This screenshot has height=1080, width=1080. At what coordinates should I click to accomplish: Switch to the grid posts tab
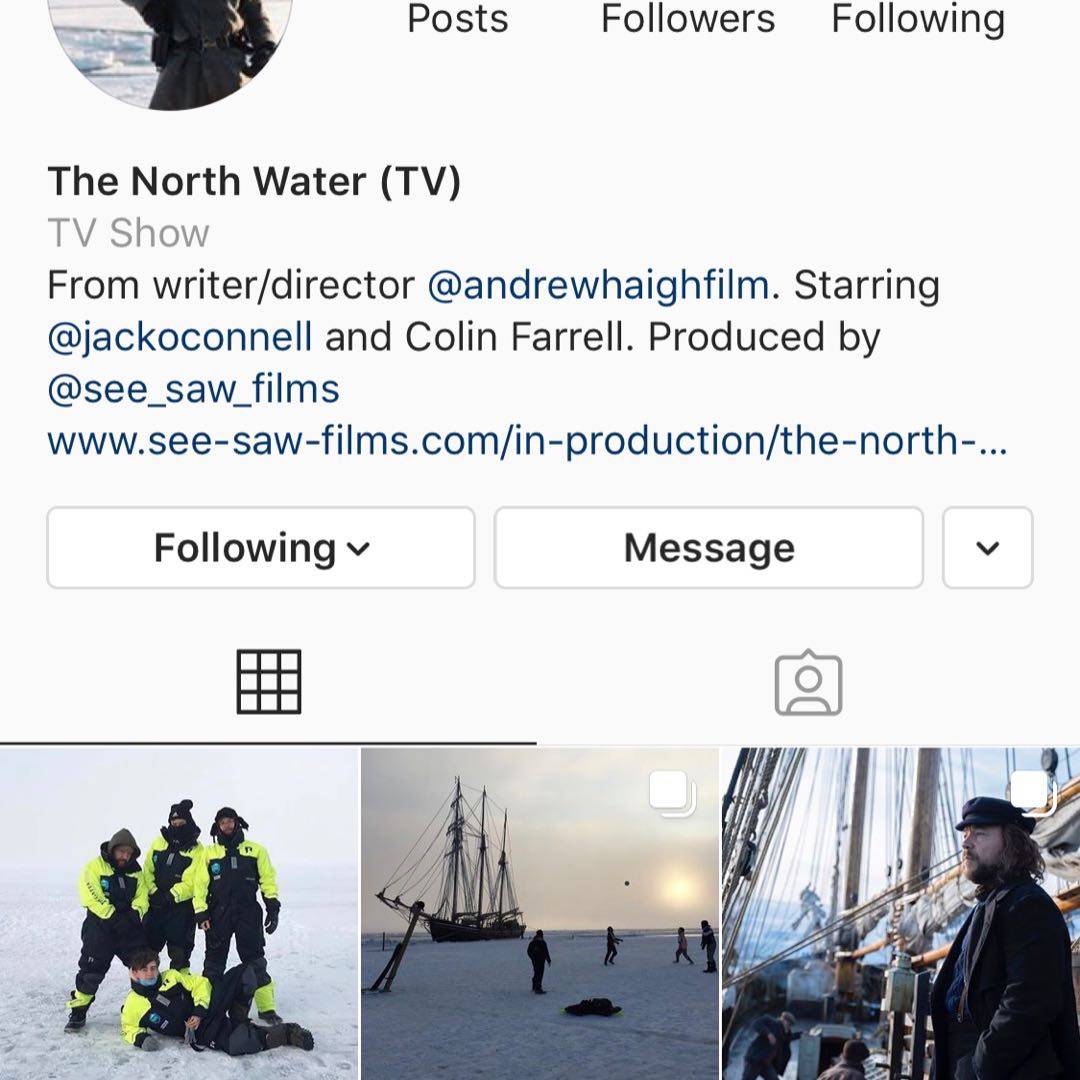(x=268, y=682)
